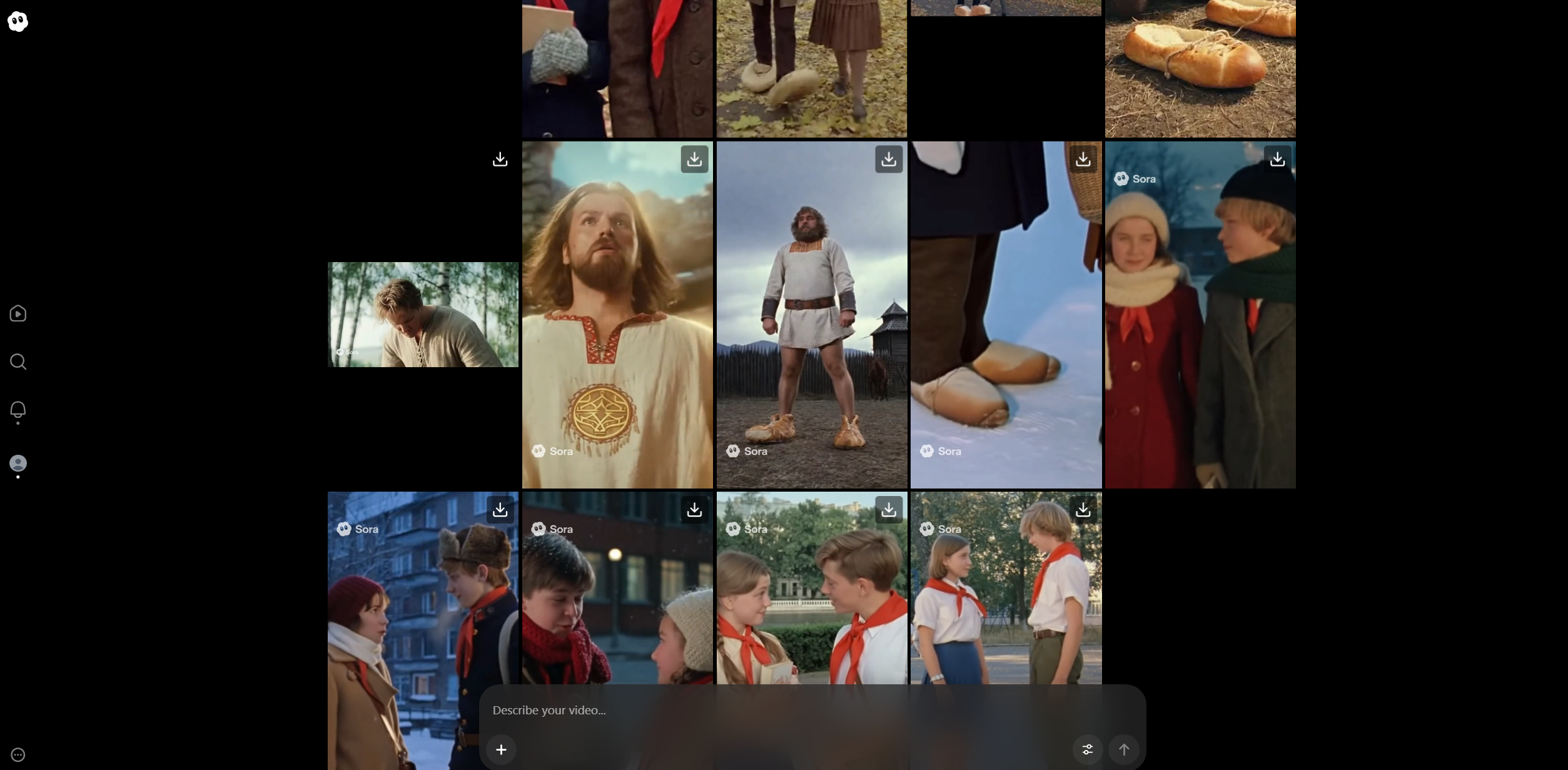Download the giant man in tunic video
Viewport: 1568px width, 770px height.
[888, 160]
